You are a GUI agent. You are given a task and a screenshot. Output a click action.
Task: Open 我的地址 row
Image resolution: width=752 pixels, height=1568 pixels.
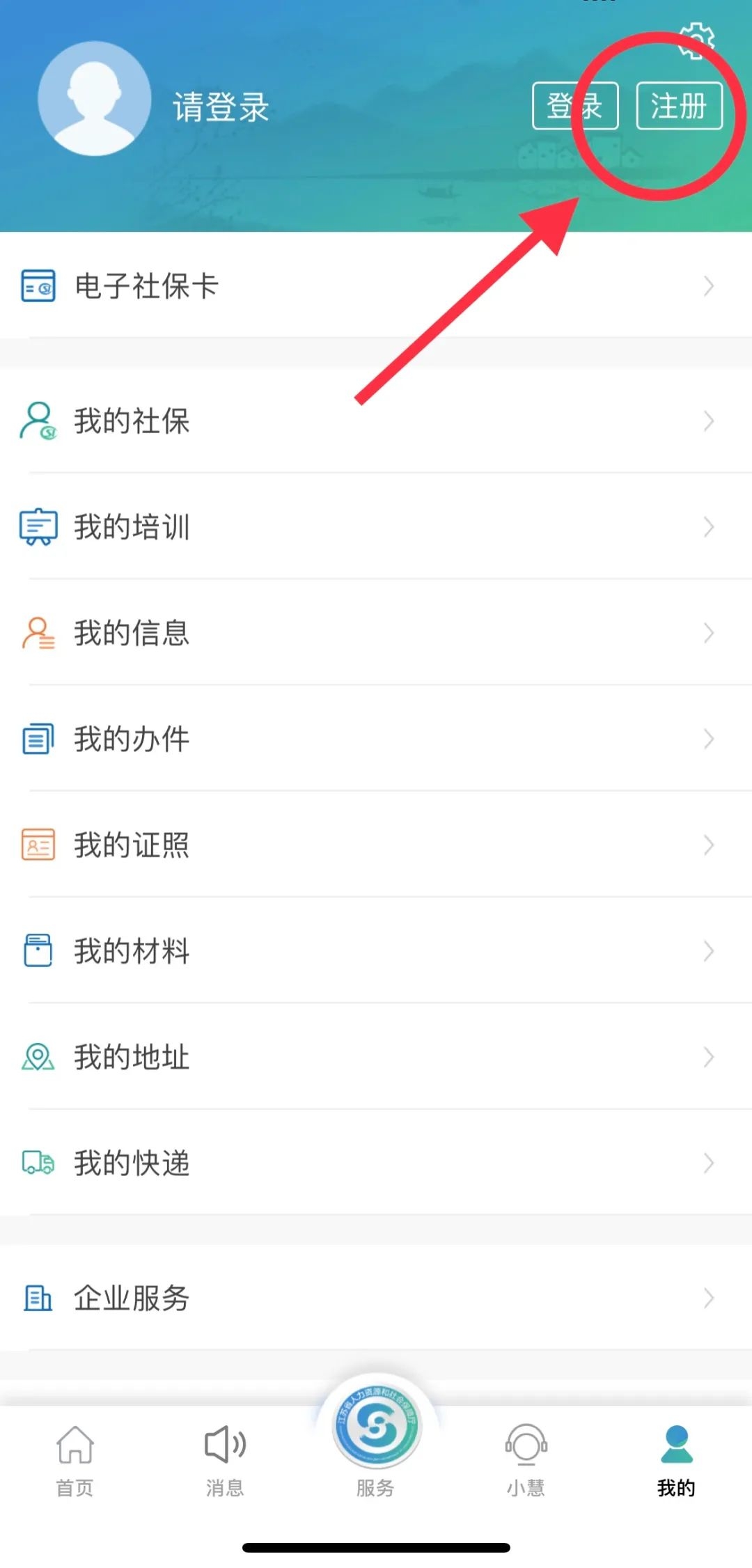tap(376, 1057)
